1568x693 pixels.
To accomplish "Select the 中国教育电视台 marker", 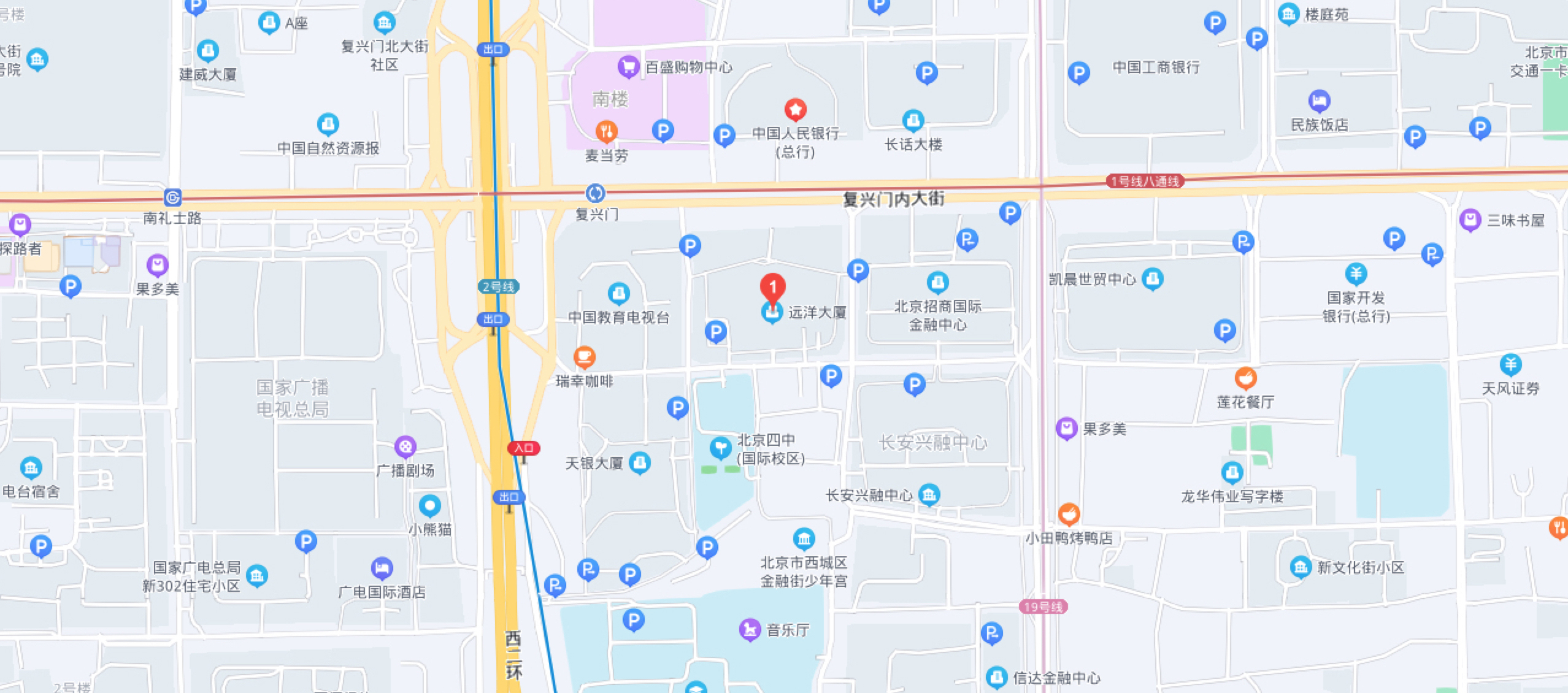I will [x=619, y=293].
